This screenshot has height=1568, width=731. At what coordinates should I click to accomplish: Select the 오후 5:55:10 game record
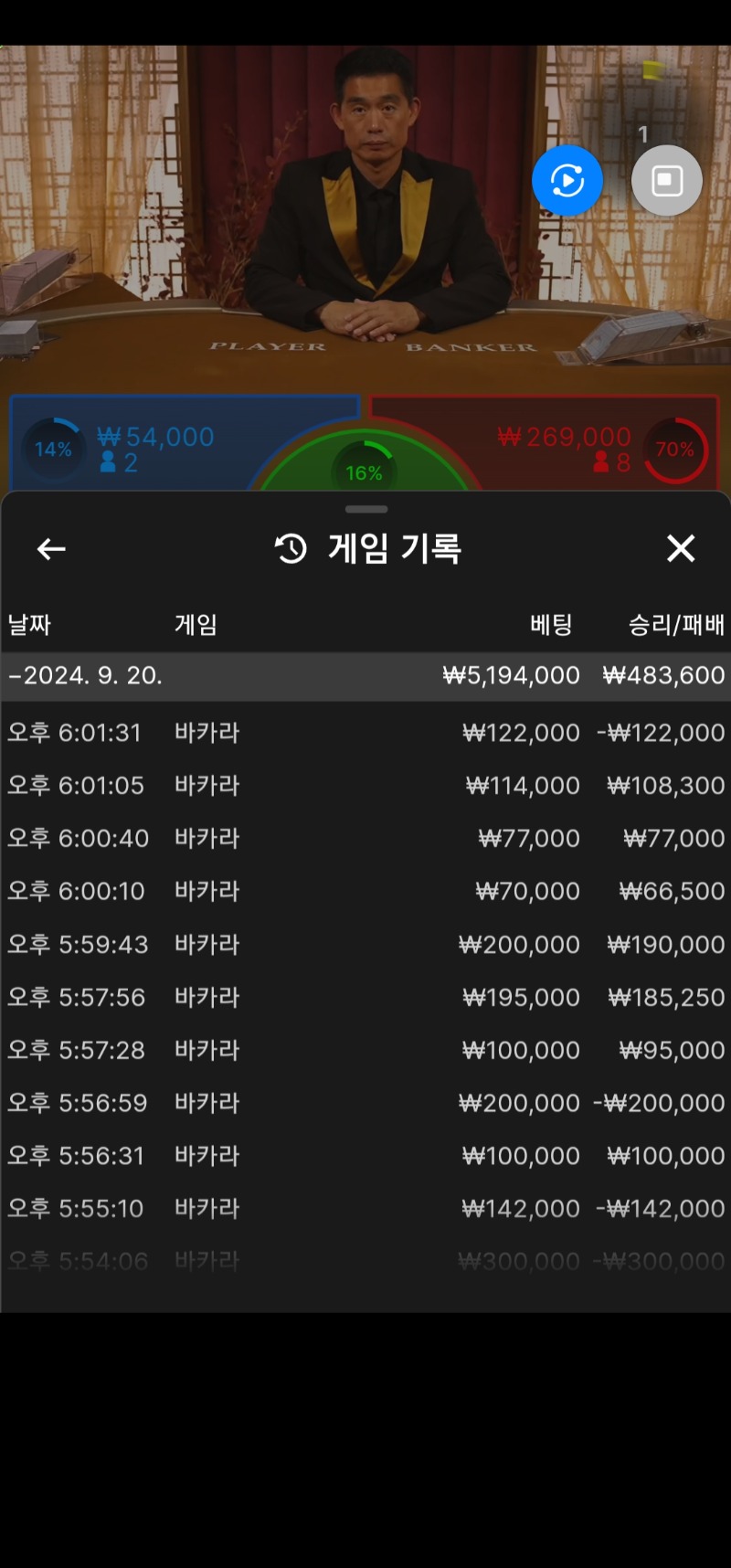pos(365,1209)
